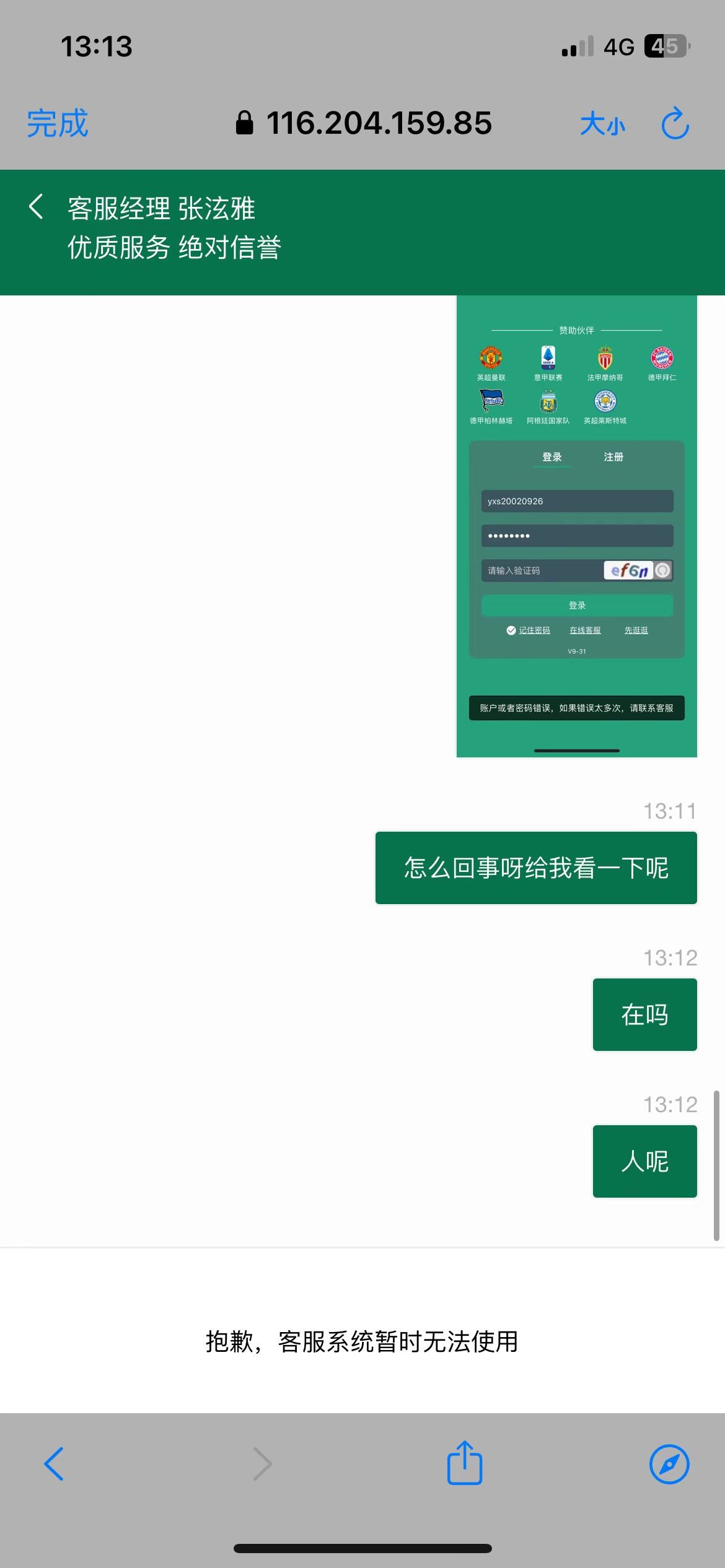Reload the current web page
Viewport: 725px width, 1568px height.
coord(675,123)
